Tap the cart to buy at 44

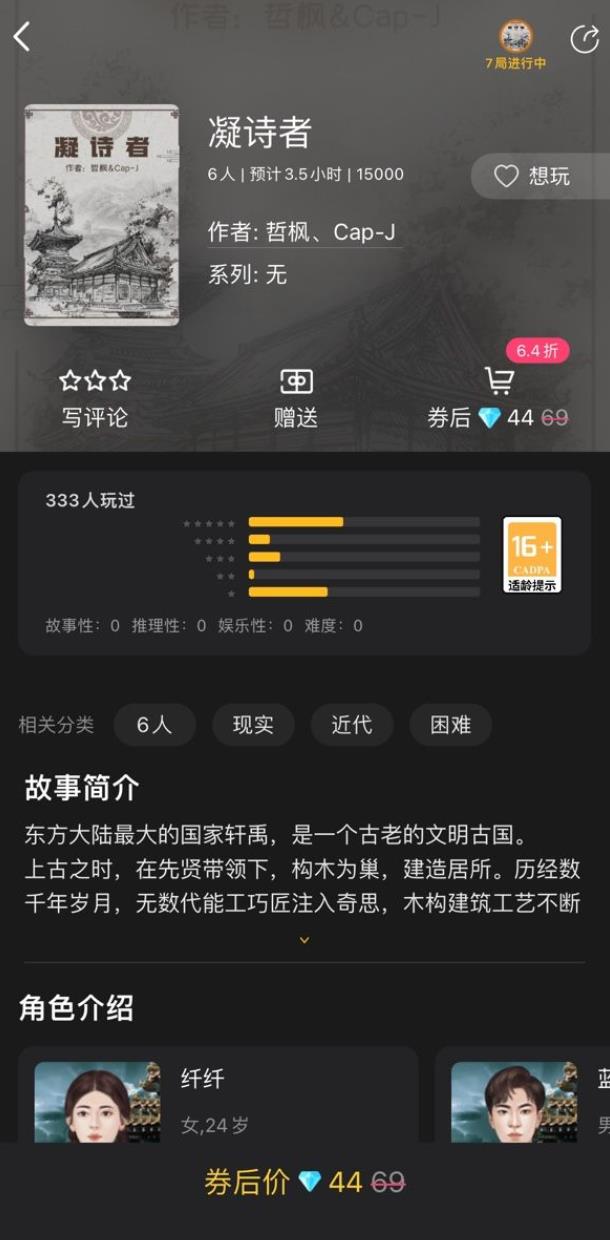point(498,398)
